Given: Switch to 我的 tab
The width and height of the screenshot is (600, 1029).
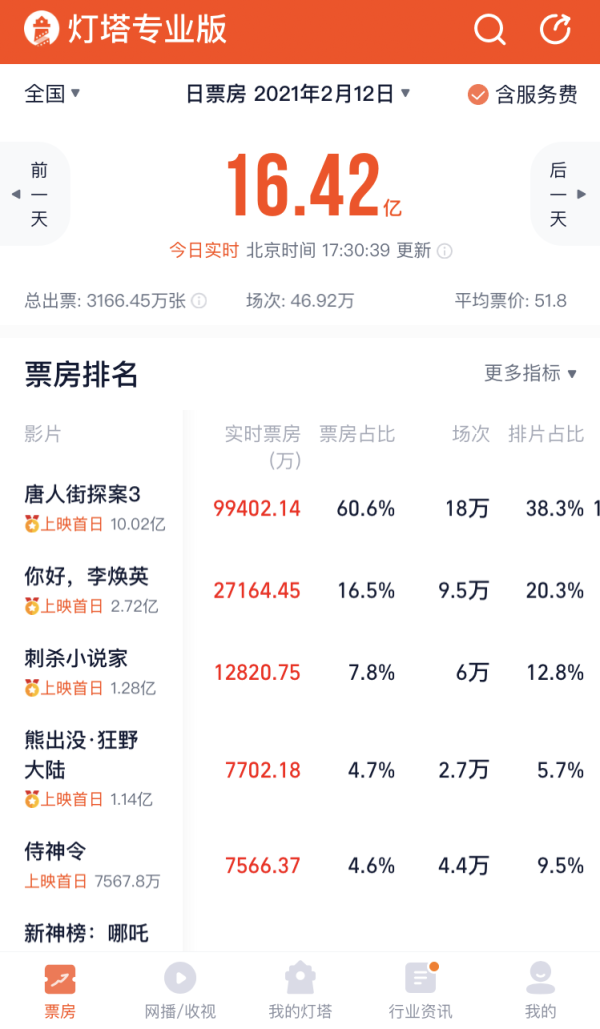Looking at the screenshot, I should (x=540, y=991).
